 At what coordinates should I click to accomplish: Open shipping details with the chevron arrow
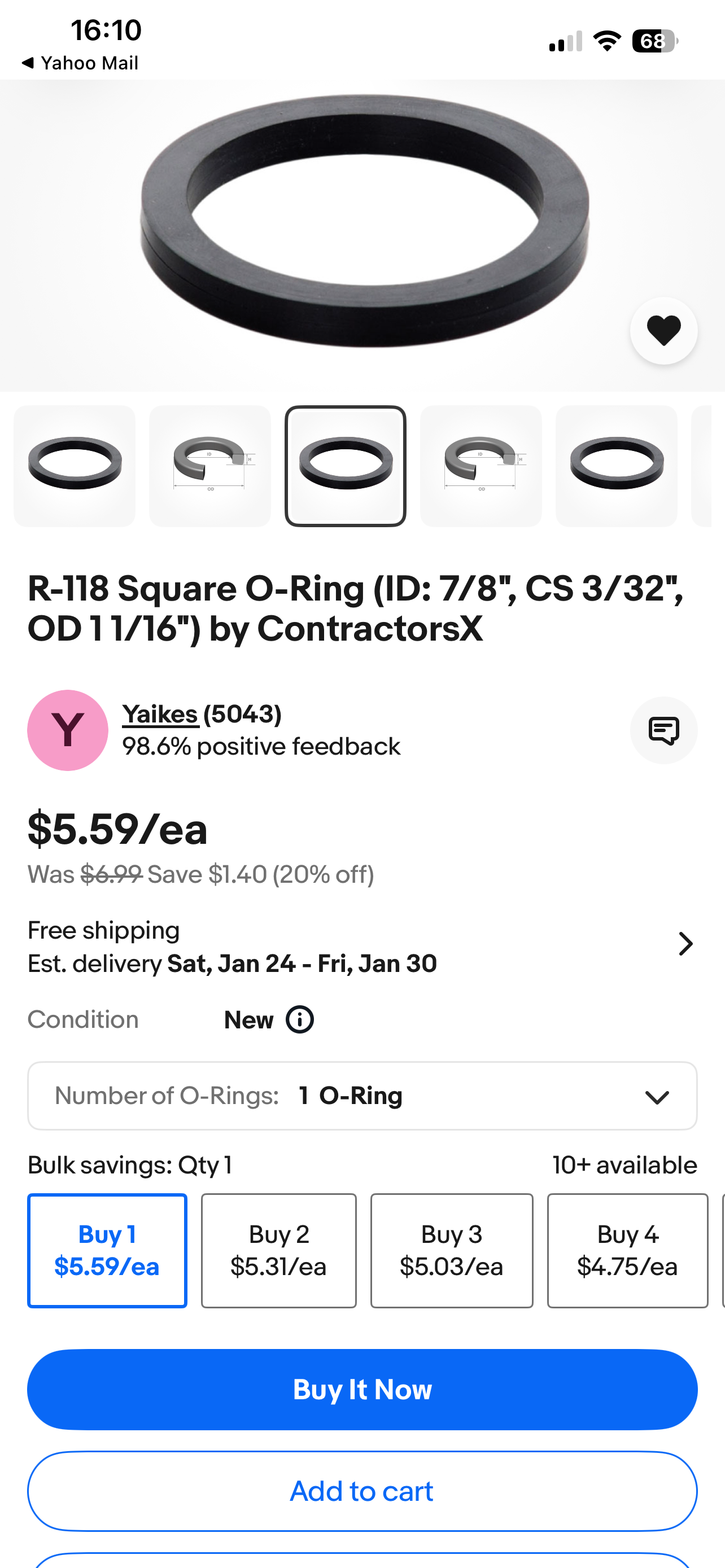[686, 944]
